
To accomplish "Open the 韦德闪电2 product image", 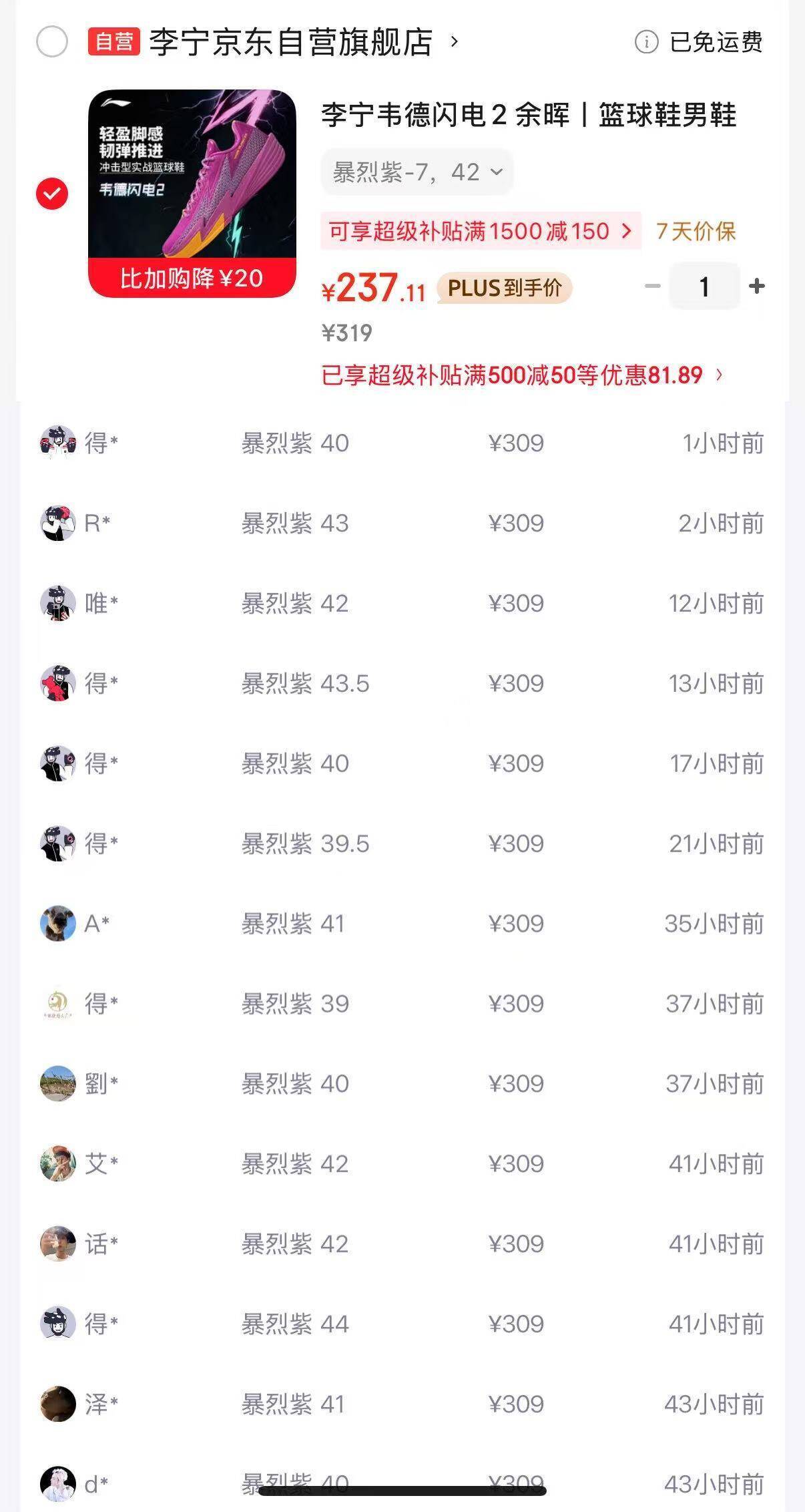I will tap(192, 194).
